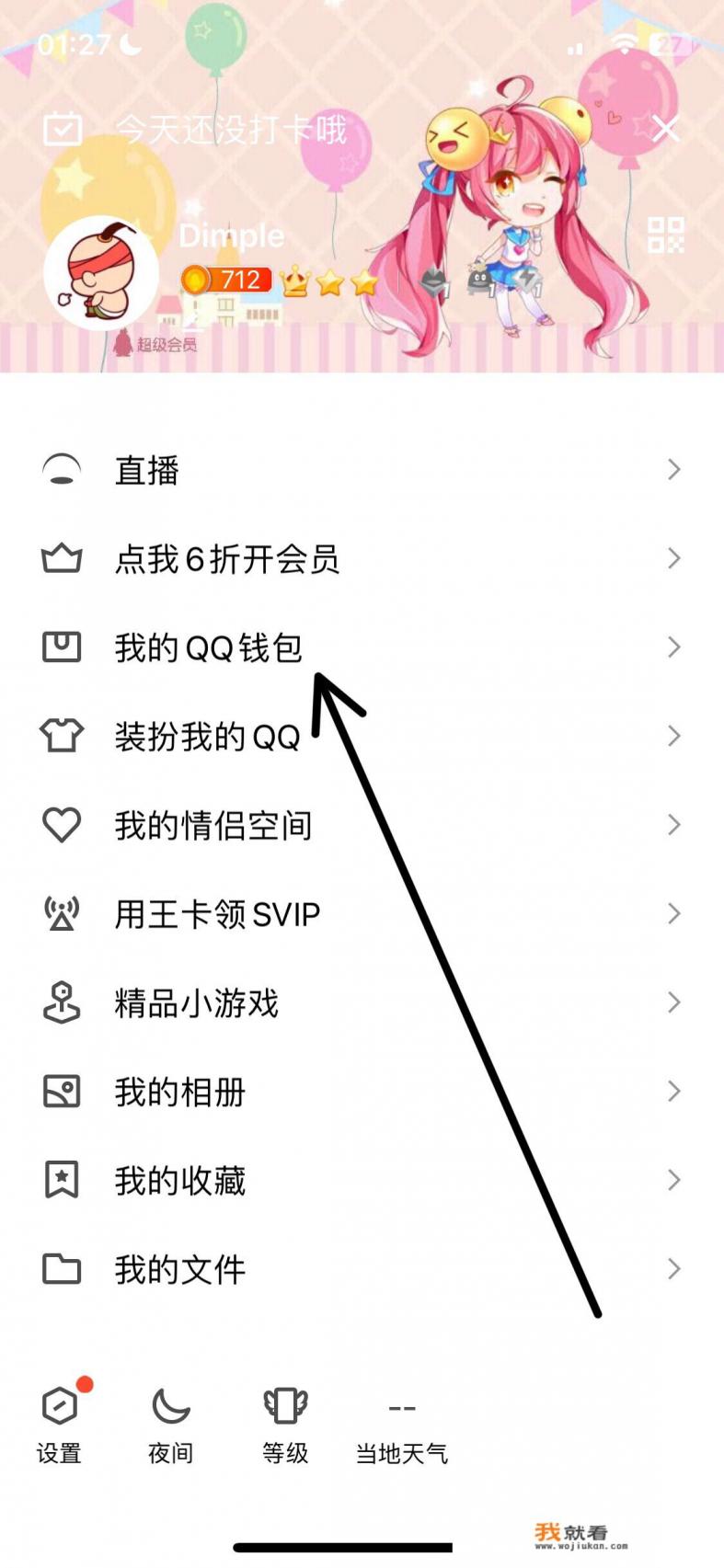Enable night mode via 夜间 moon
The height and width of the screenshot is (1568, 724).
pyautogui.click(x=168, y=1405)
